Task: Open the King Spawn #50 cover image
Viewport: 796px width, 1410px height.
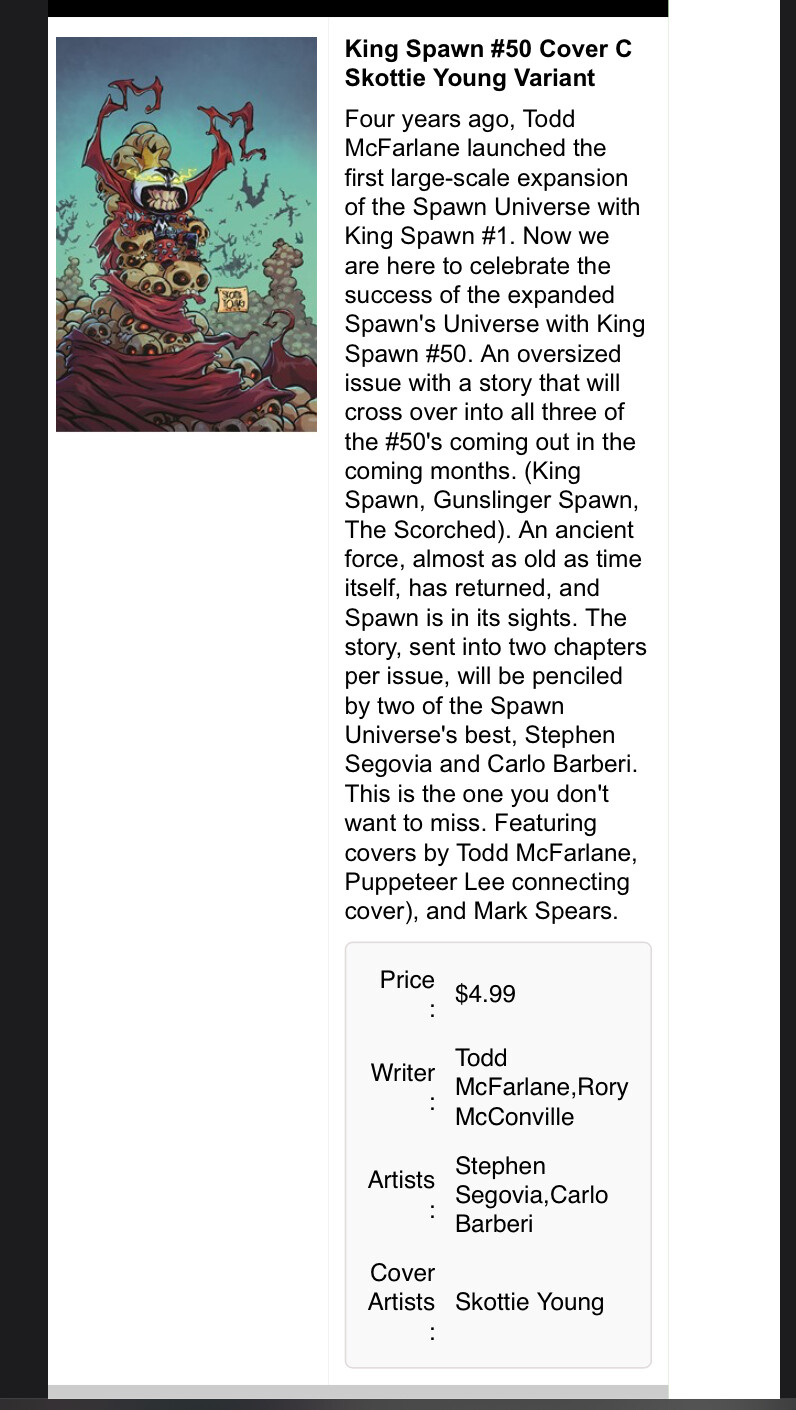Action: click(186, 234)
